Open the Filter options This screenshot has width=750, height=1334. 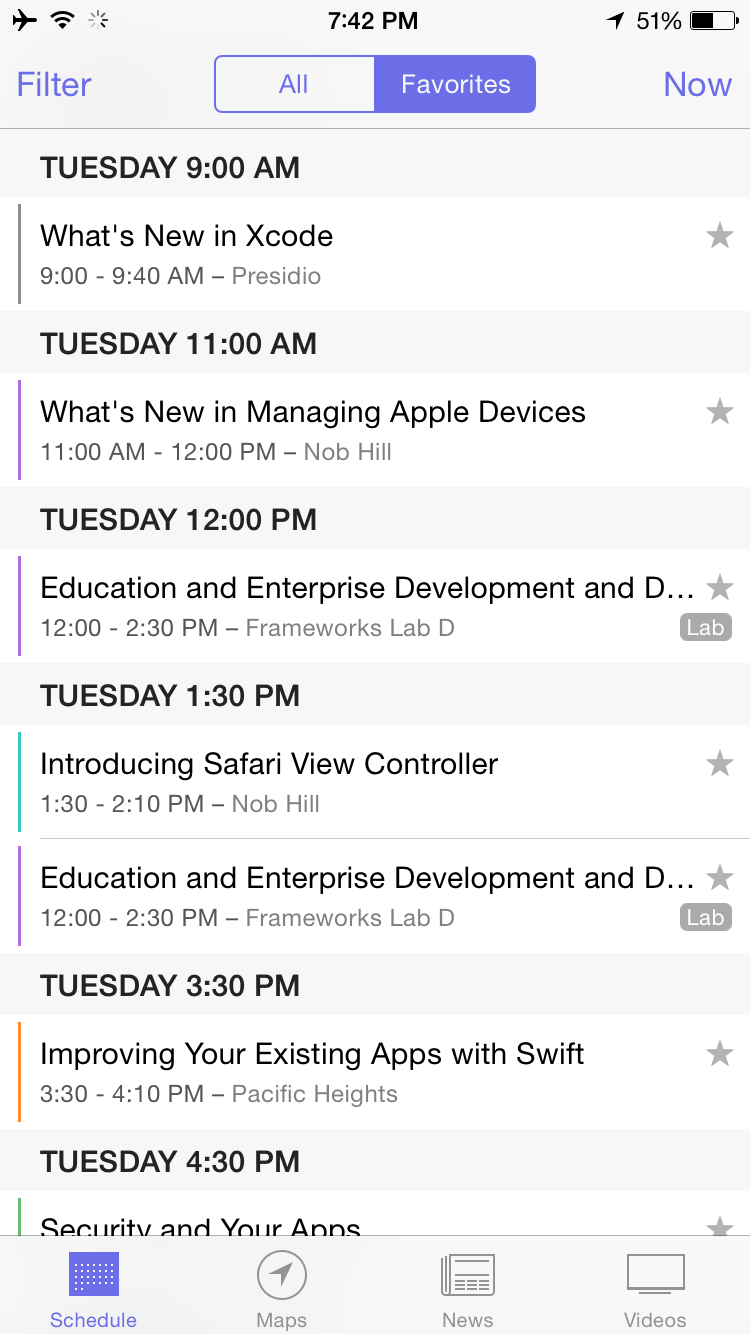54,84
